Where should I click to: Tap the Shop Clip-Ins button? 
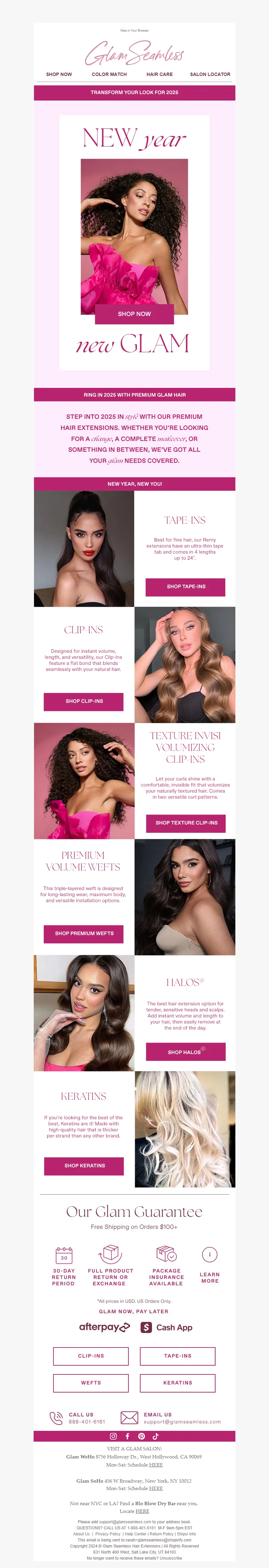pyautogui.click(x=84, y=701)
